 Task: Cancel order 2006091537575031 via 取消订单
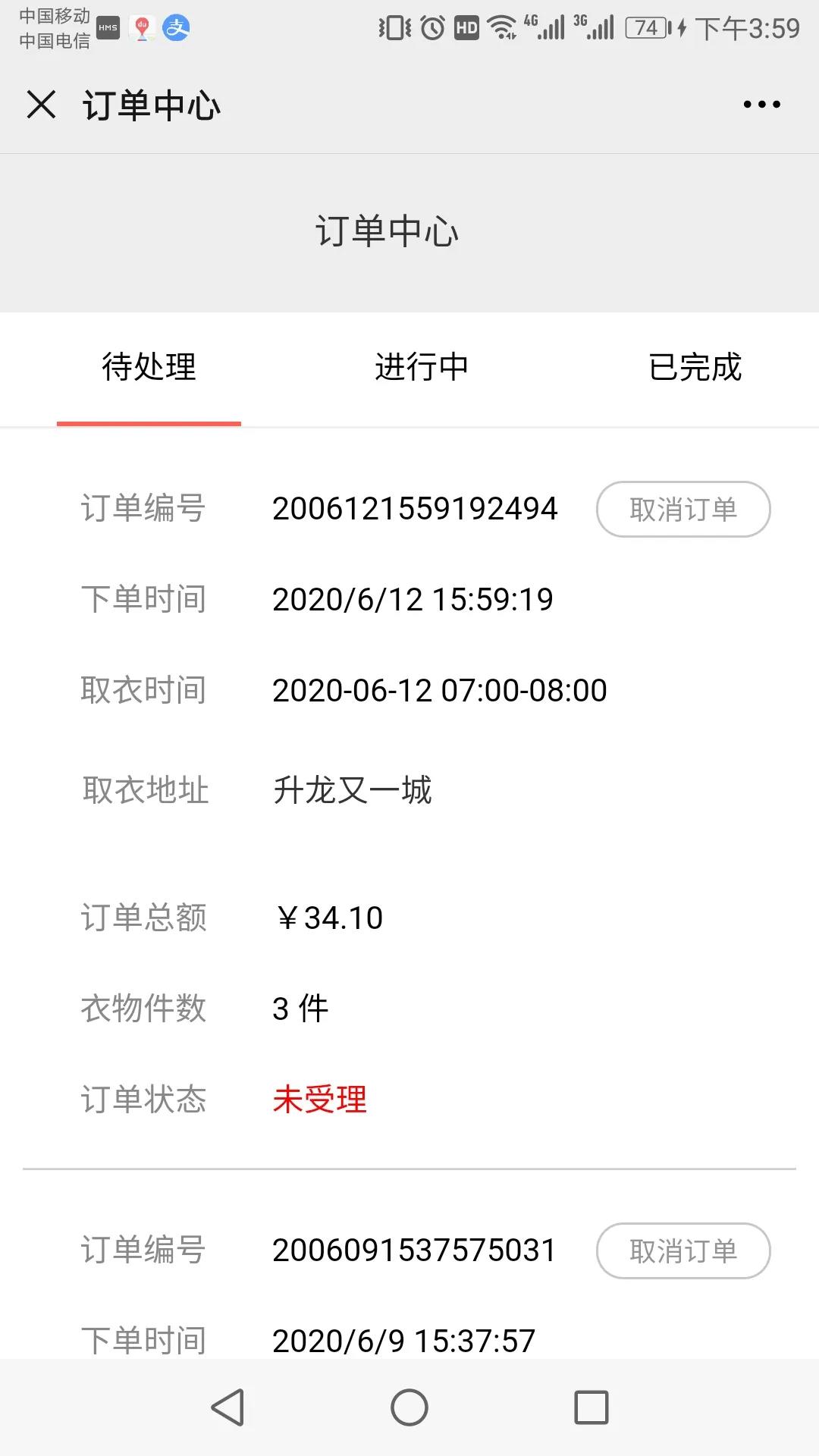click(x=683, y=1250)
